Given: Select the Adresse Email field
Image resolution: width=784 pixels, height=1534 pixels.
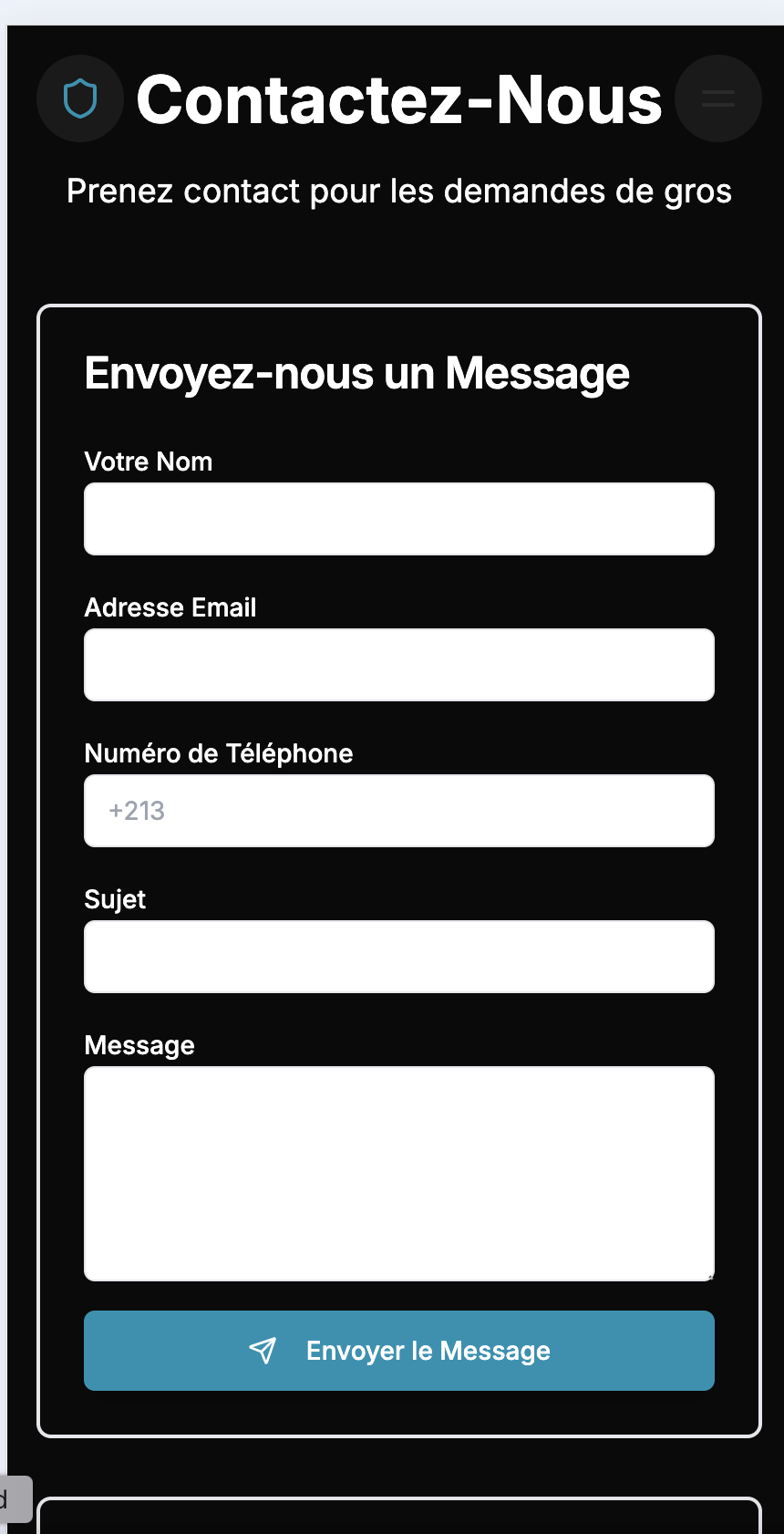Looking at the screenshot, I should 398,665.
